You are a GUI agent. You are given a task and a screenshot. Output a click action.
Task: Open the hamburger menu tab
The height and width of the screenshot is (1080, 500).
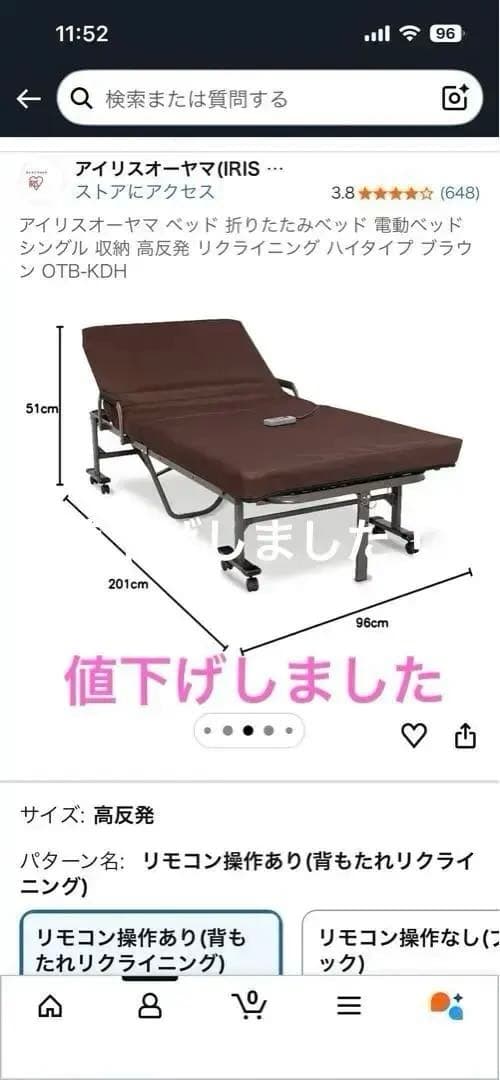(349, 1006)
